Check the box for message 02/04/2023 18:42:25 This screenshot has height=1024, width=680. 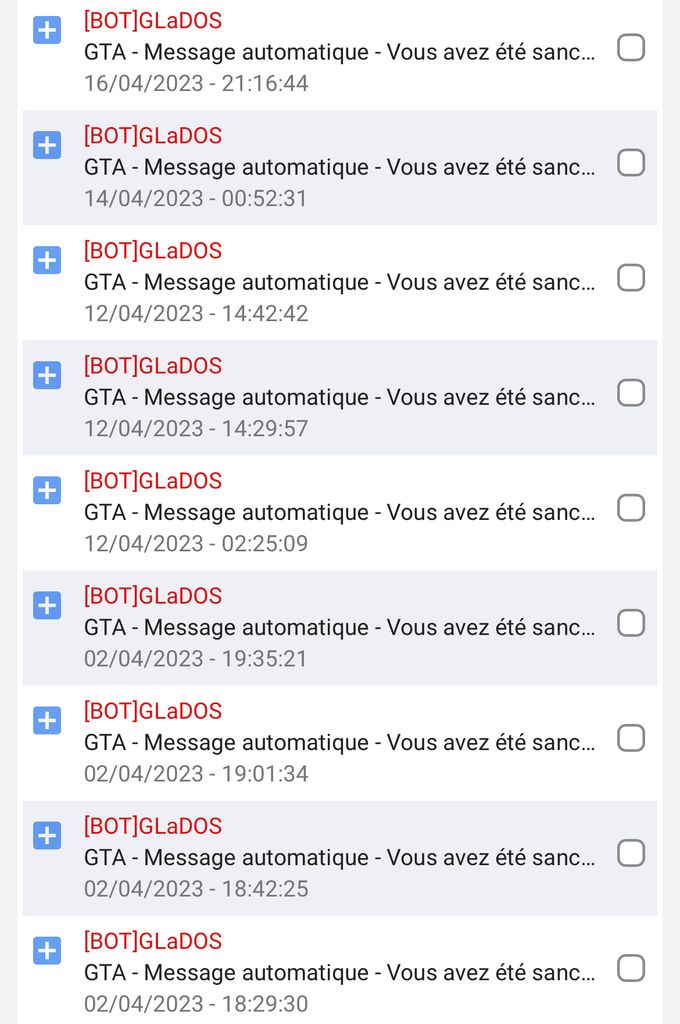coord(631,853)
